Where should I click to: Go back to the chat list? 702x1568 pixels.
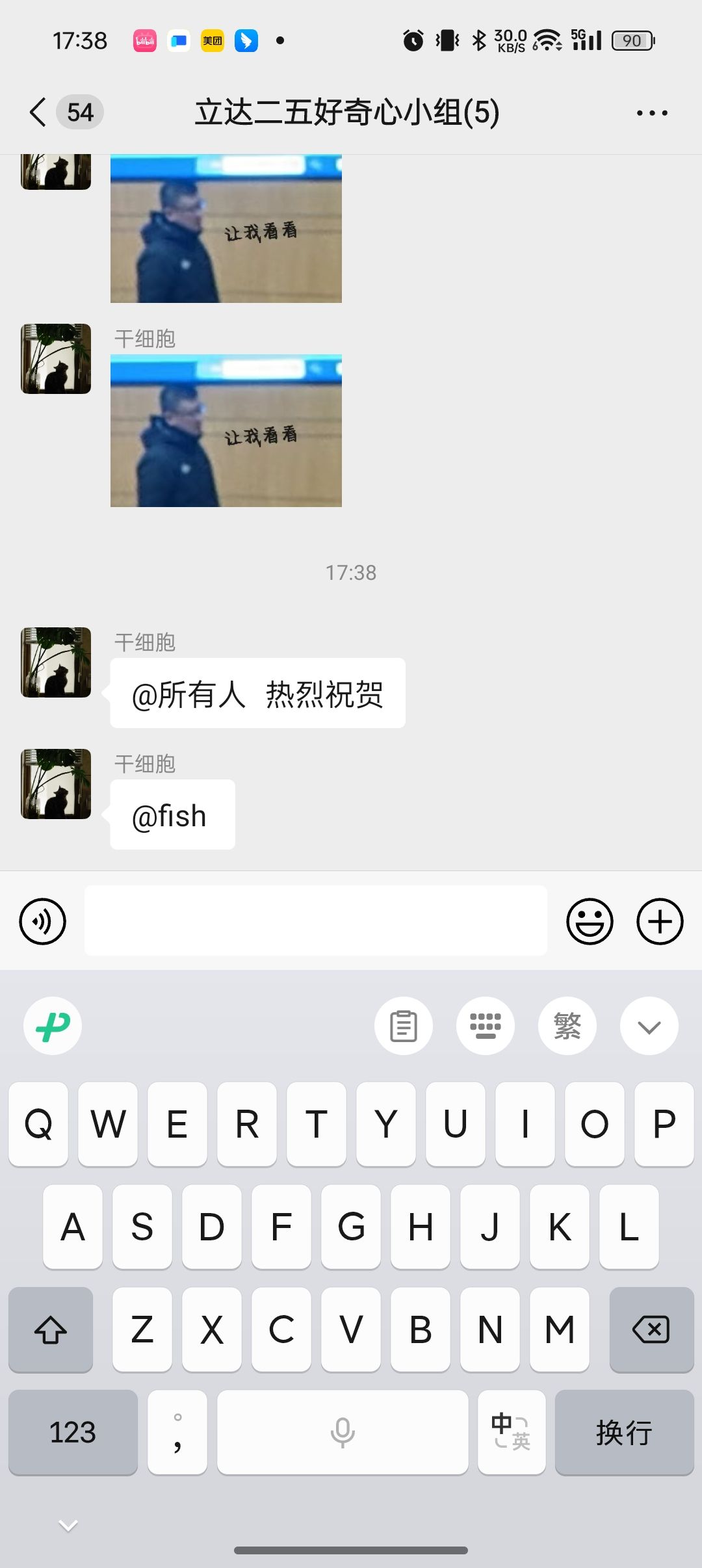(39, 112)
